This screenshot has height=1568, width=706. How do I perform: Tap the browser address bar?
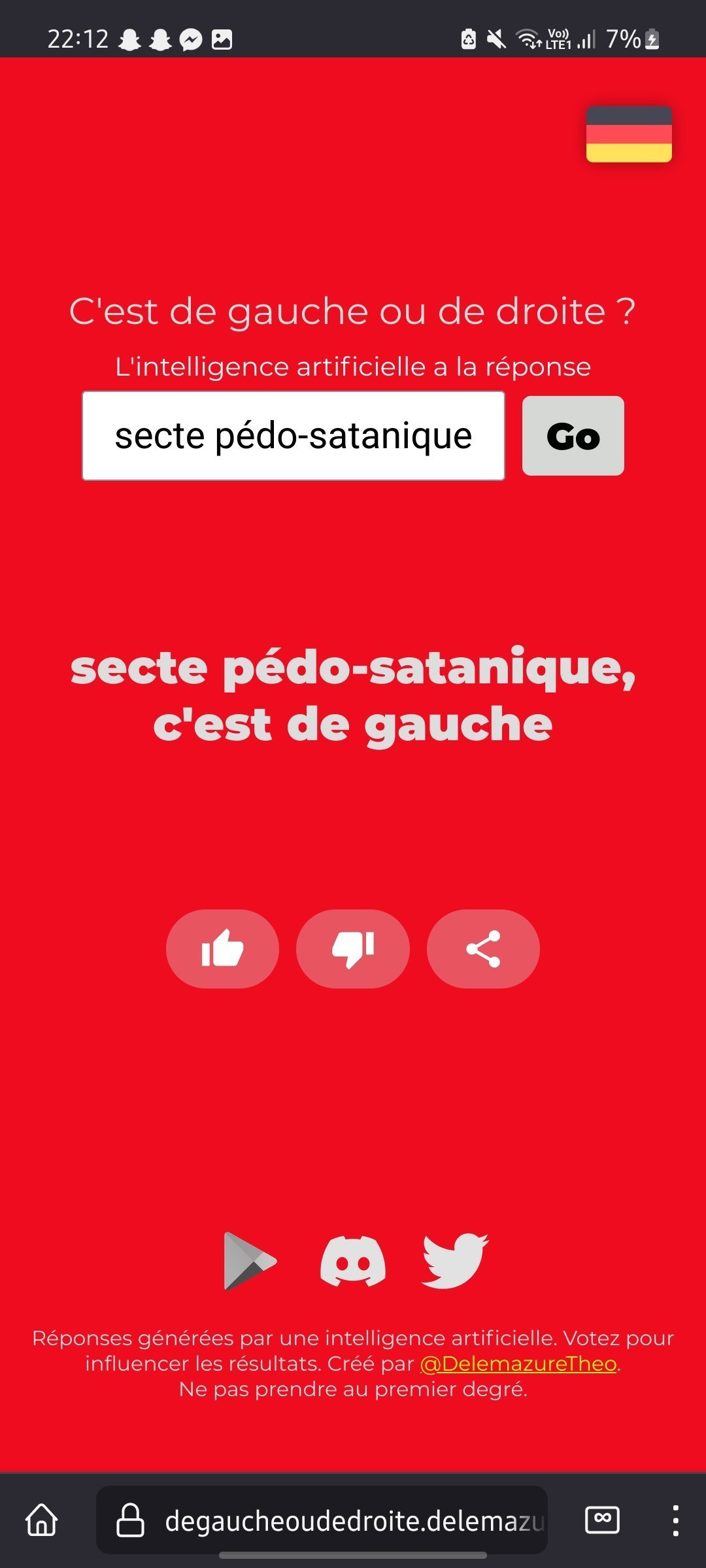click(322, 1520)
